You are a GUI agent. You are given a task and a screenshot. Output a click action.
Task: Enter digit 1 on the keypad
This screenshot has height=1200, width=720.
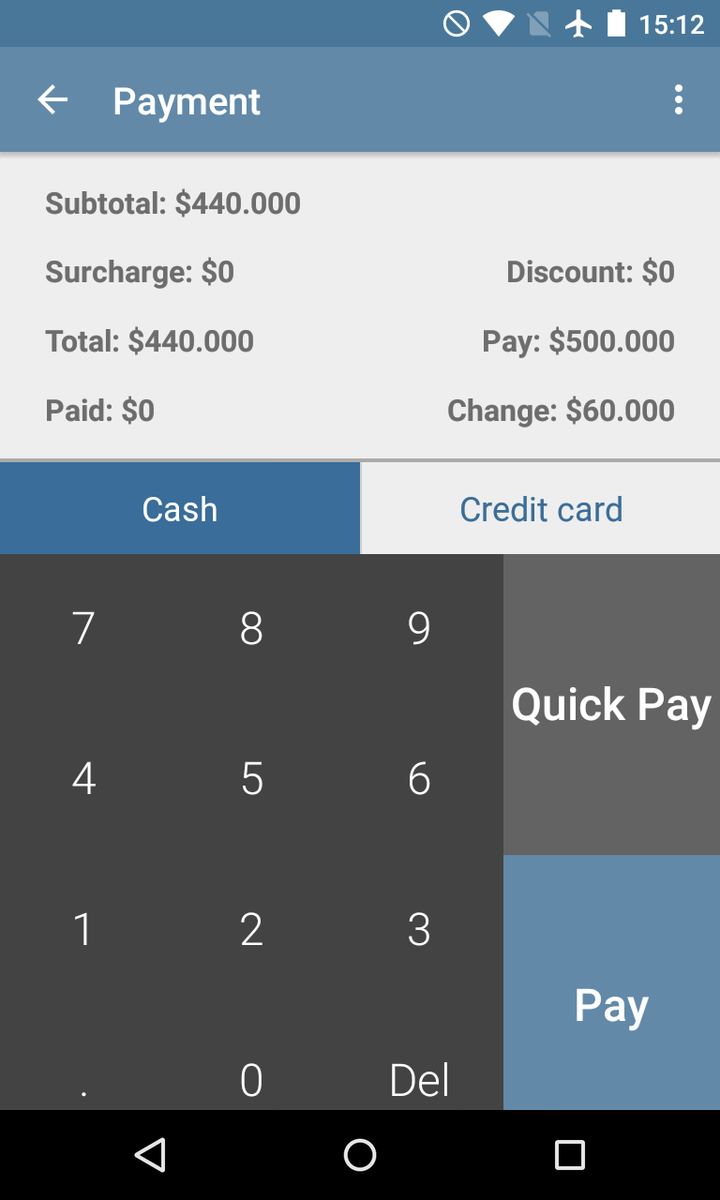(84, 930)
